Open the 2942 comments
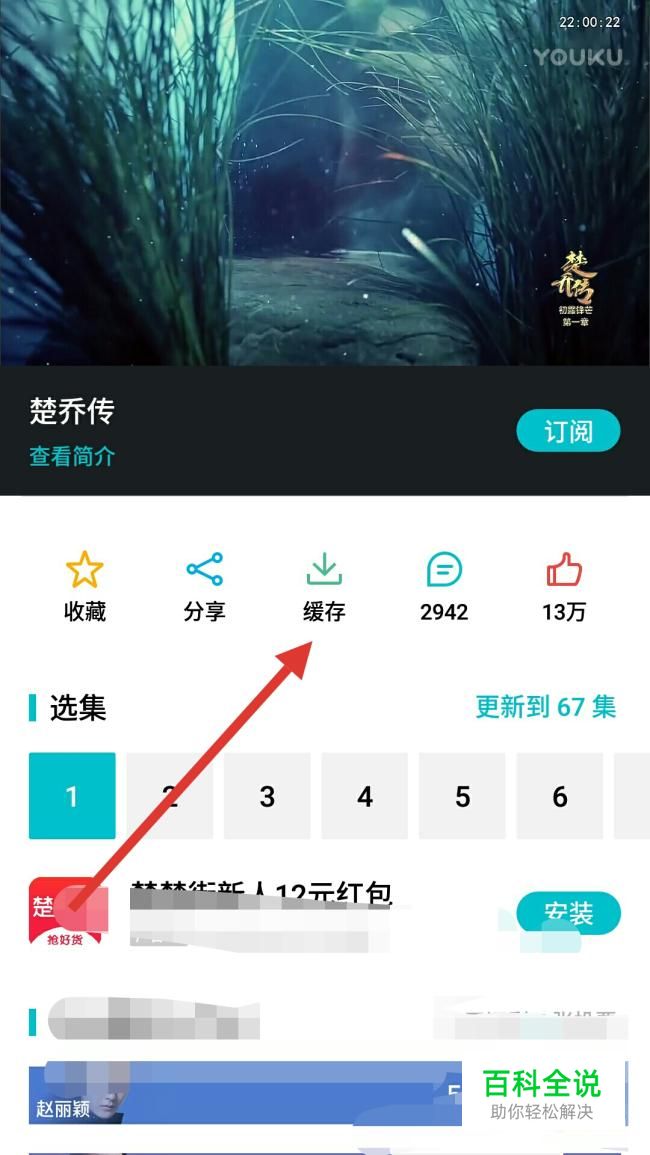650x1155 pixels. point(444,587)
